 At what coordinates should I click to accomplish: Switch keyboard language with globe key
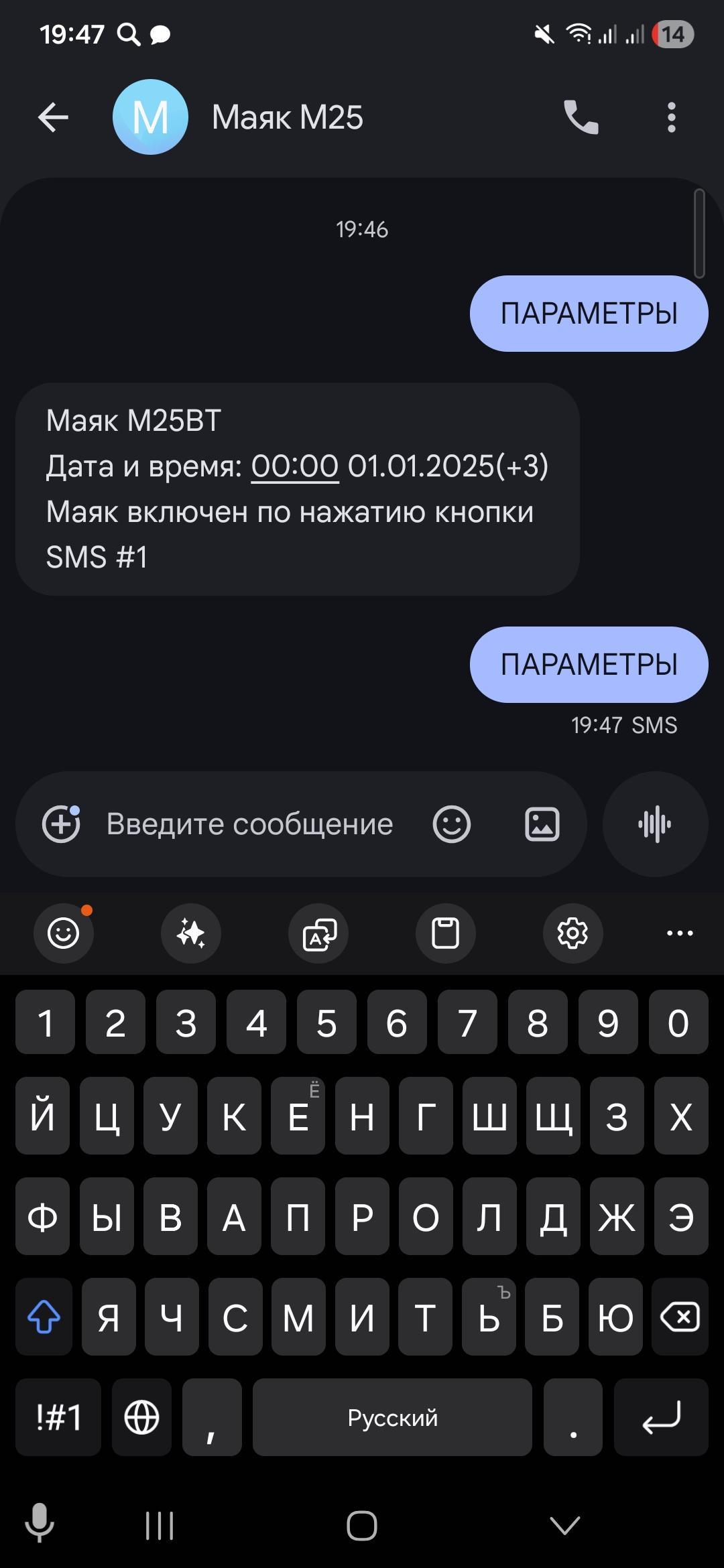[141, 1417]
